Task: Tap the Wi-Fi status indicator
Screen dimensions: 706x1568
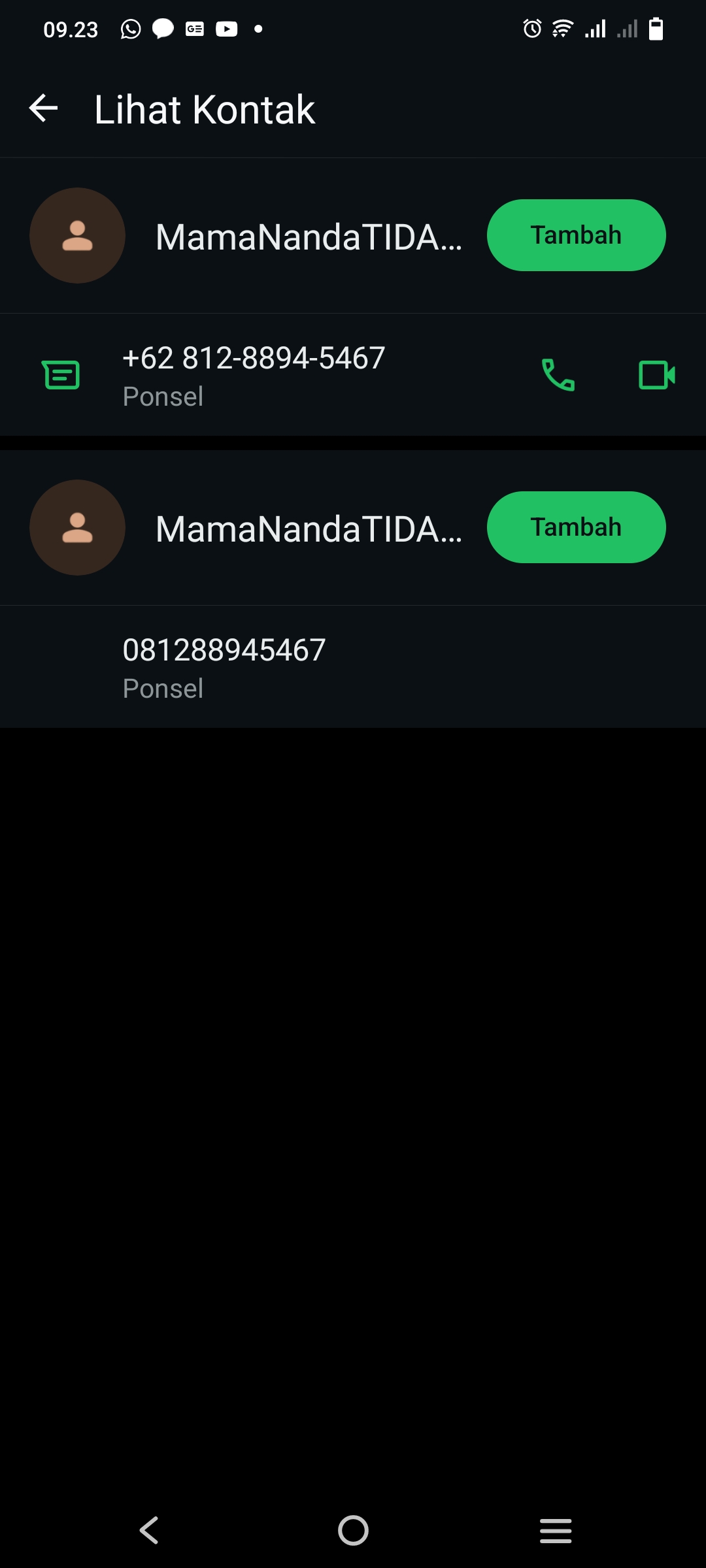Action: tap(562, 27)
